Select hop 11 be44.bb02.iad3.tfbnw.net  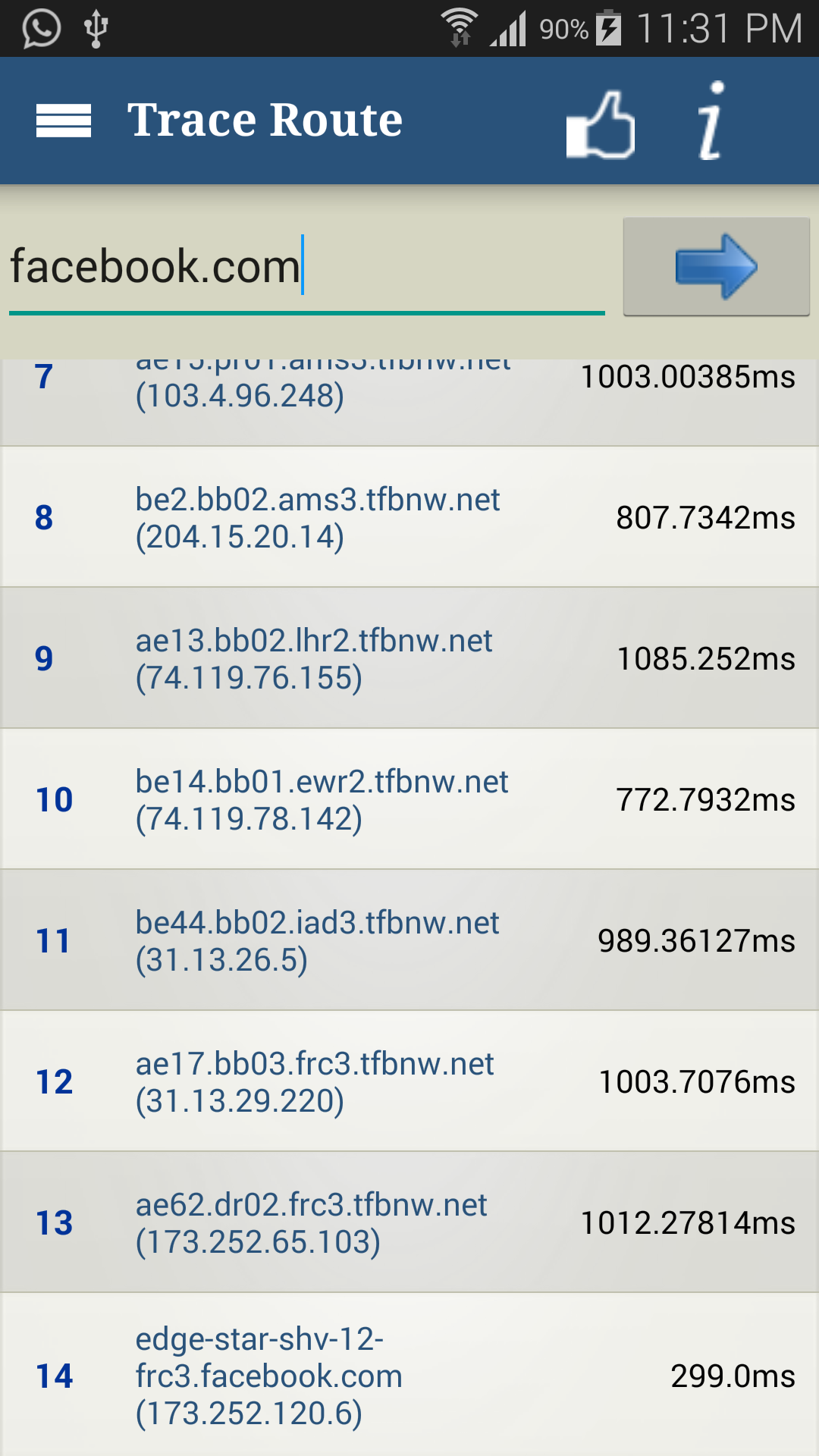point(409,940)
